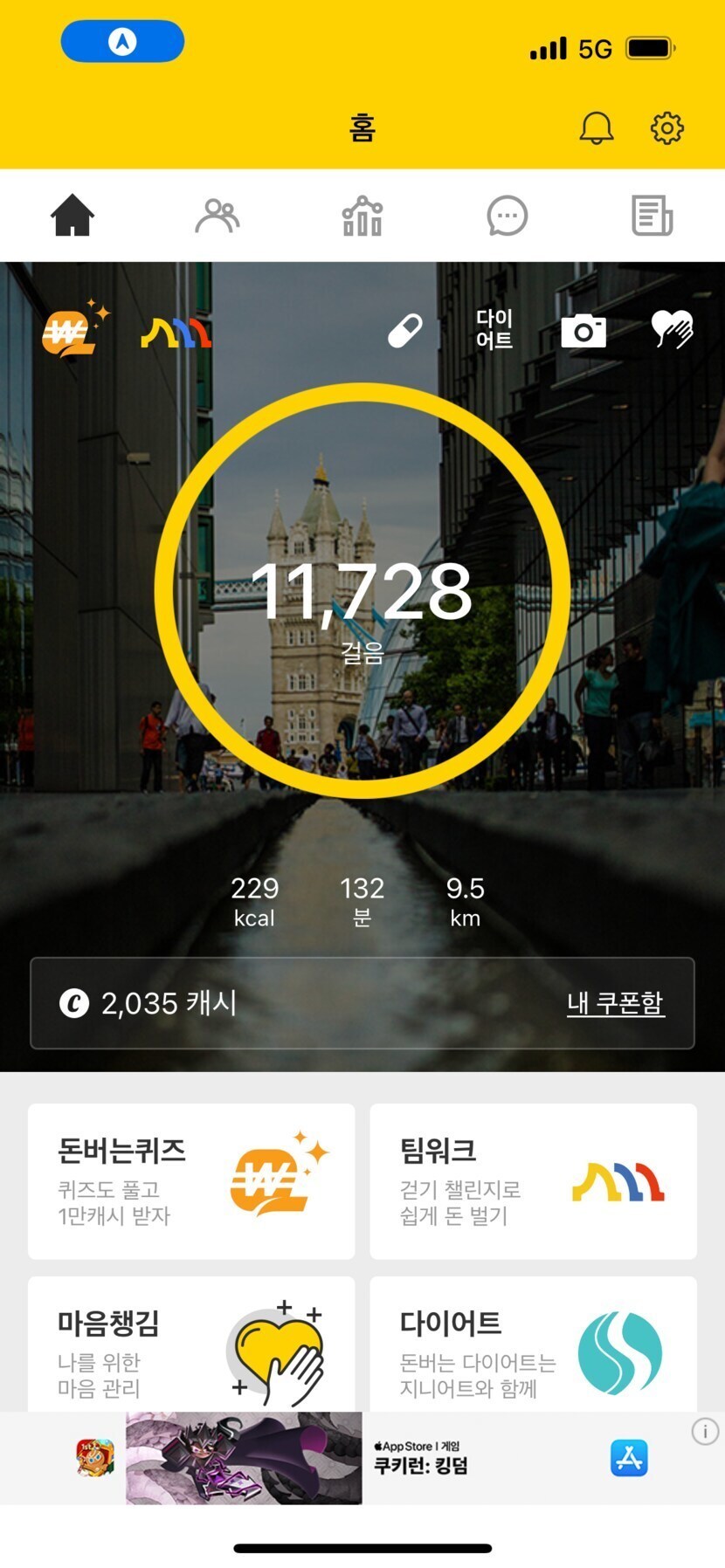Switch to the friends tab
This screenshot has width=725, height=1568.
point(217,216)
